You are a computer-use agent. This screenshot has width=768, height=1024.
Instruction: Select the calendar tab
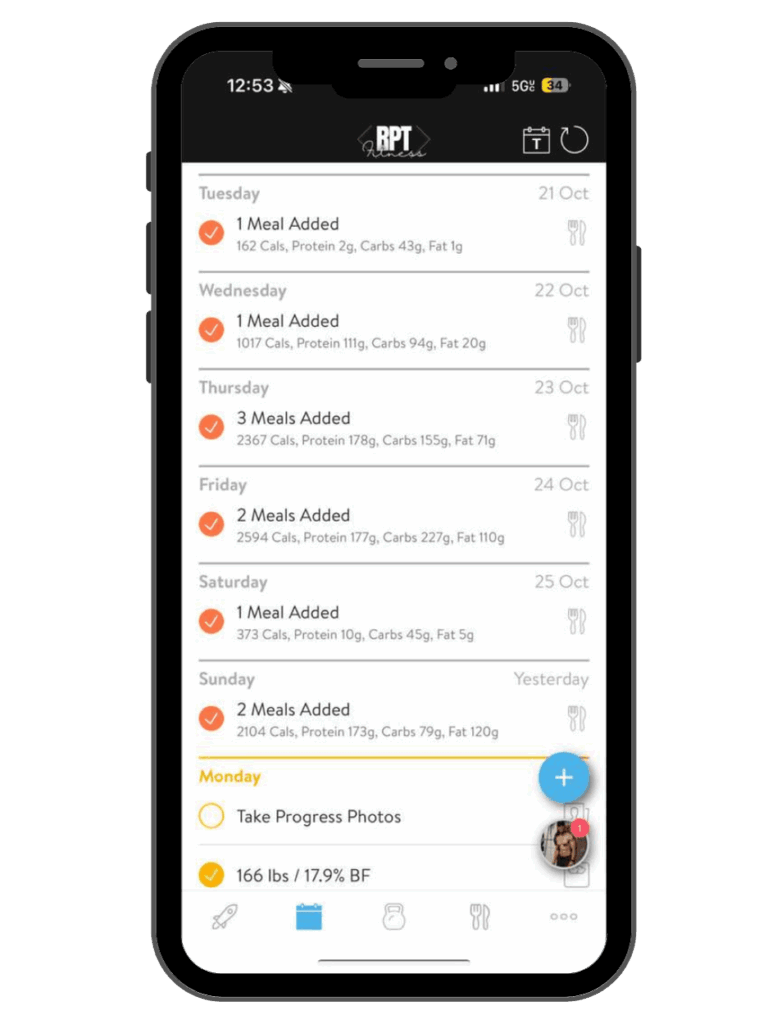pos(309,916)
